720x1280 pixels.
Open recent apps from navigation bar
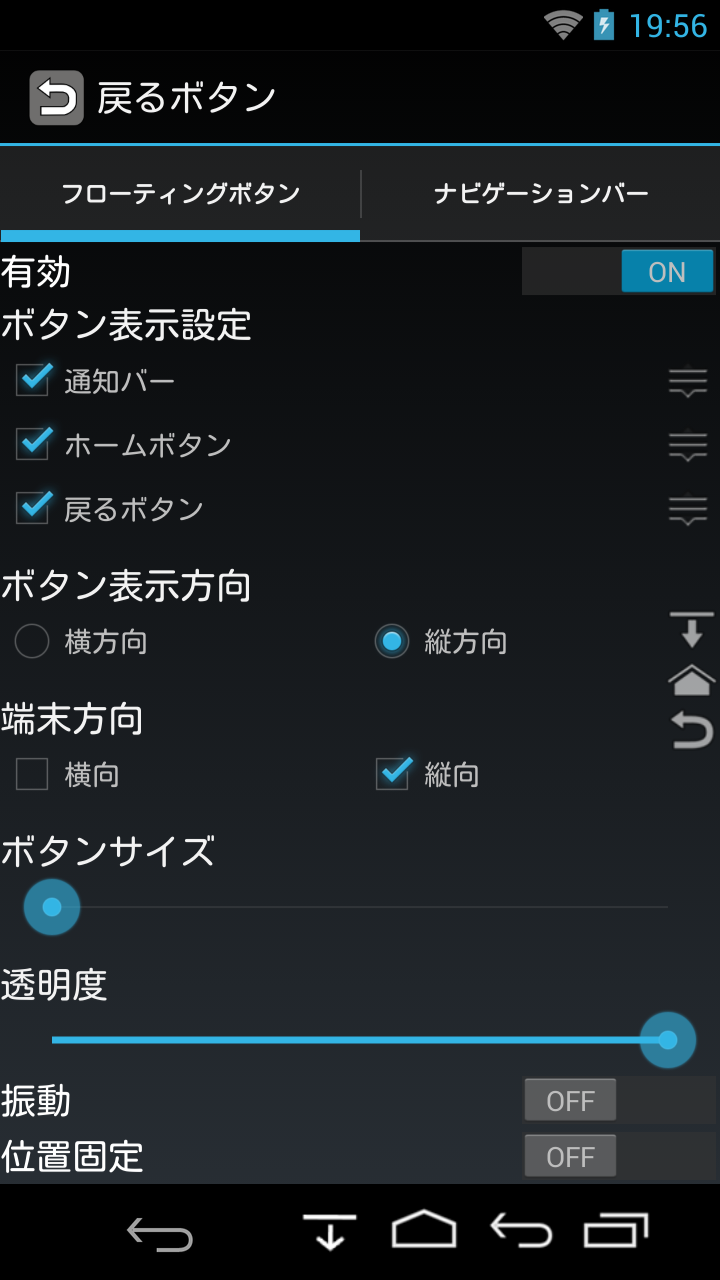point(616,1231)
